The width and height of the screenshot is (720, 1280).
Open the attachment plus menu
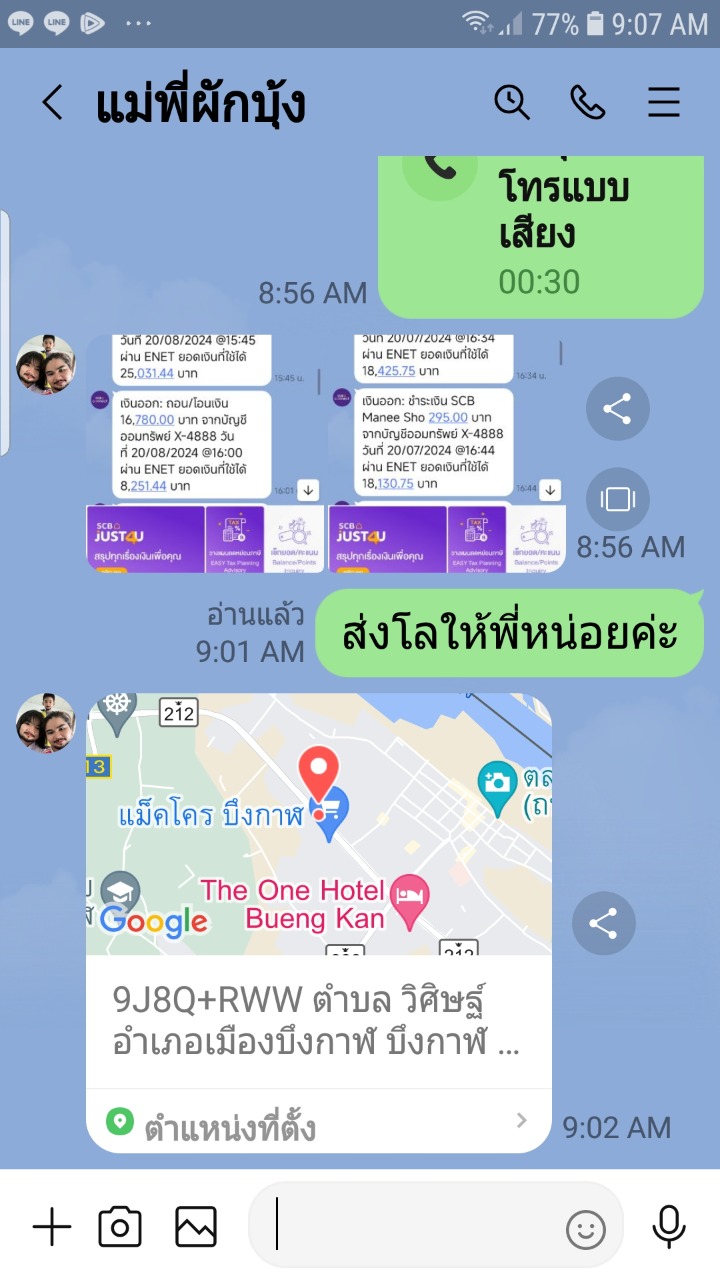coord(52,1226)
